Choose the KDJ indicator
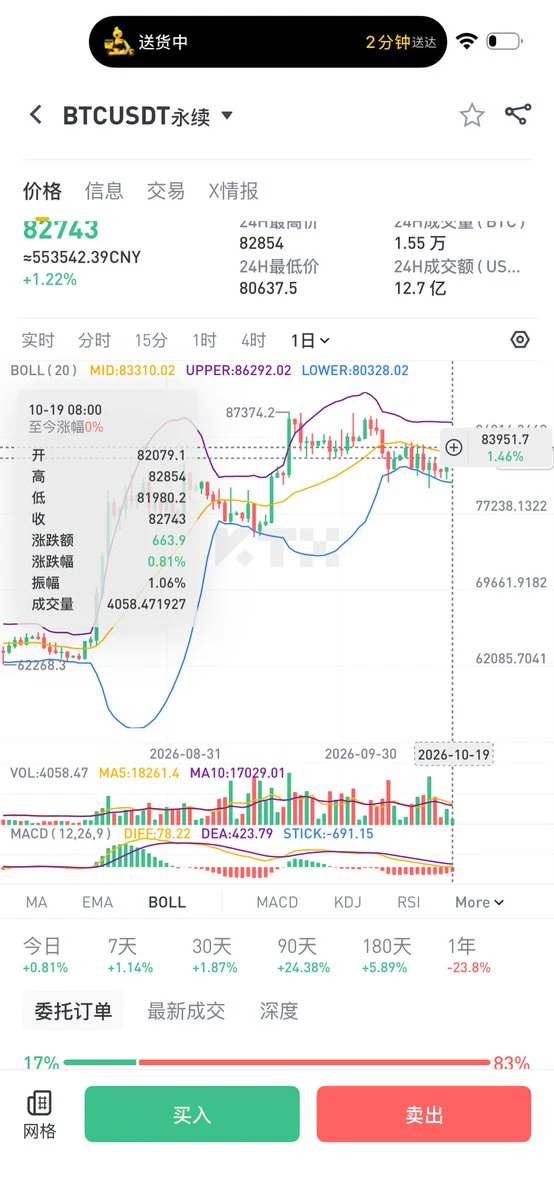Screen dimensions: 554x1200 tap(347, 902)
